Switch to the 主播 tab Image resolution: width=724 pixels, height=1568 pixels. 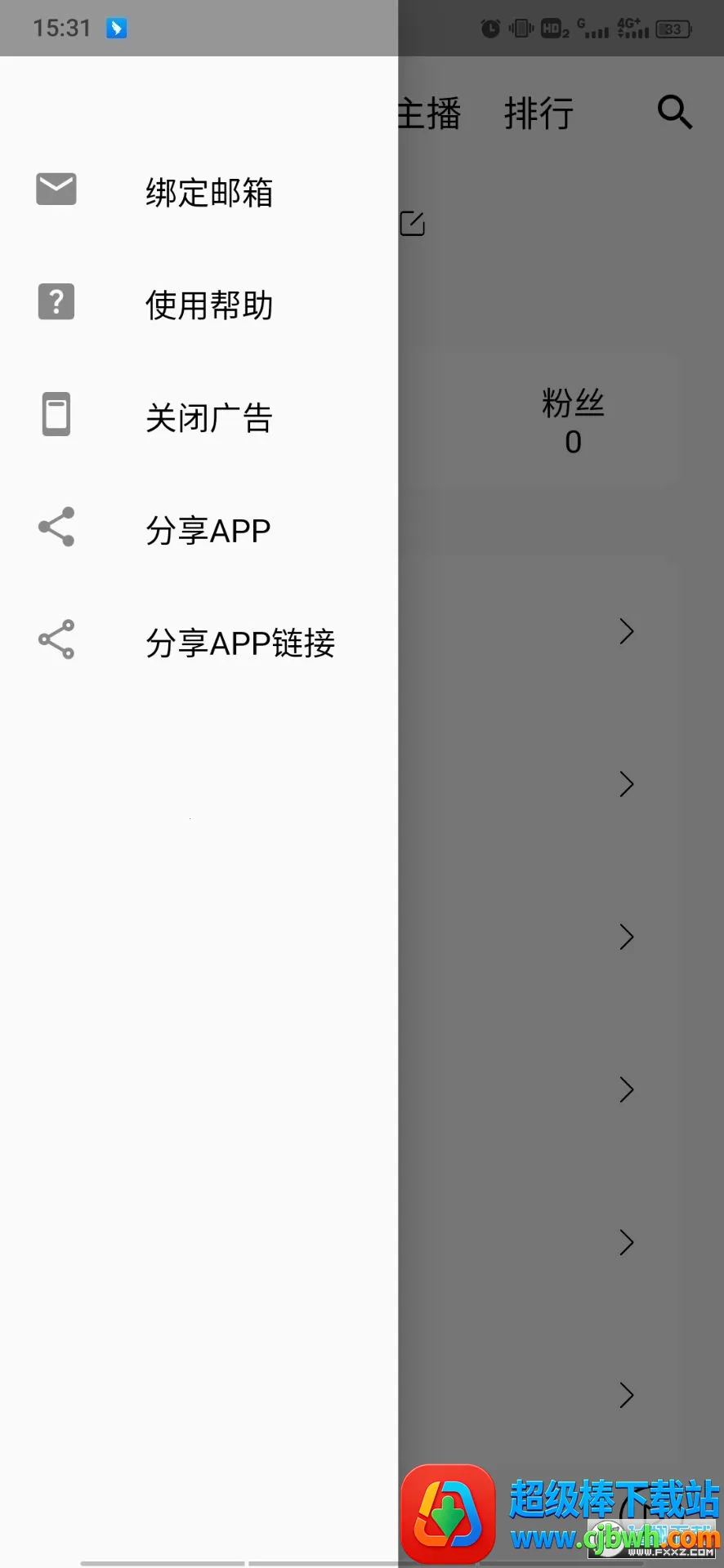click(x=431, y=113)
